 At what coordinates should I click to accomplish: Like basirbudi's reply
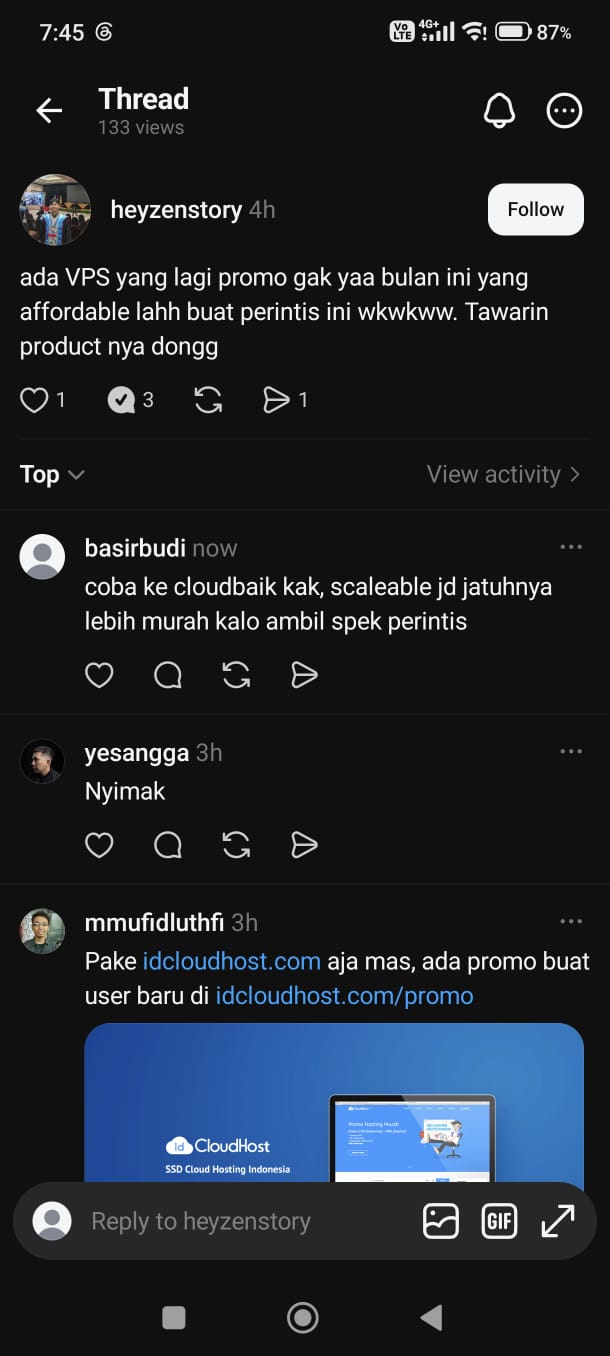(99, 676)
